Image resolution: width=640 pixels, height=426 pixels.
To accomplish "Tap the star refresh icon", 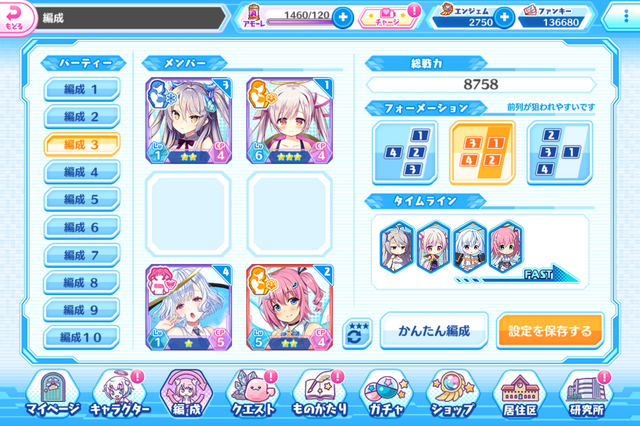I will coord(358,333).
